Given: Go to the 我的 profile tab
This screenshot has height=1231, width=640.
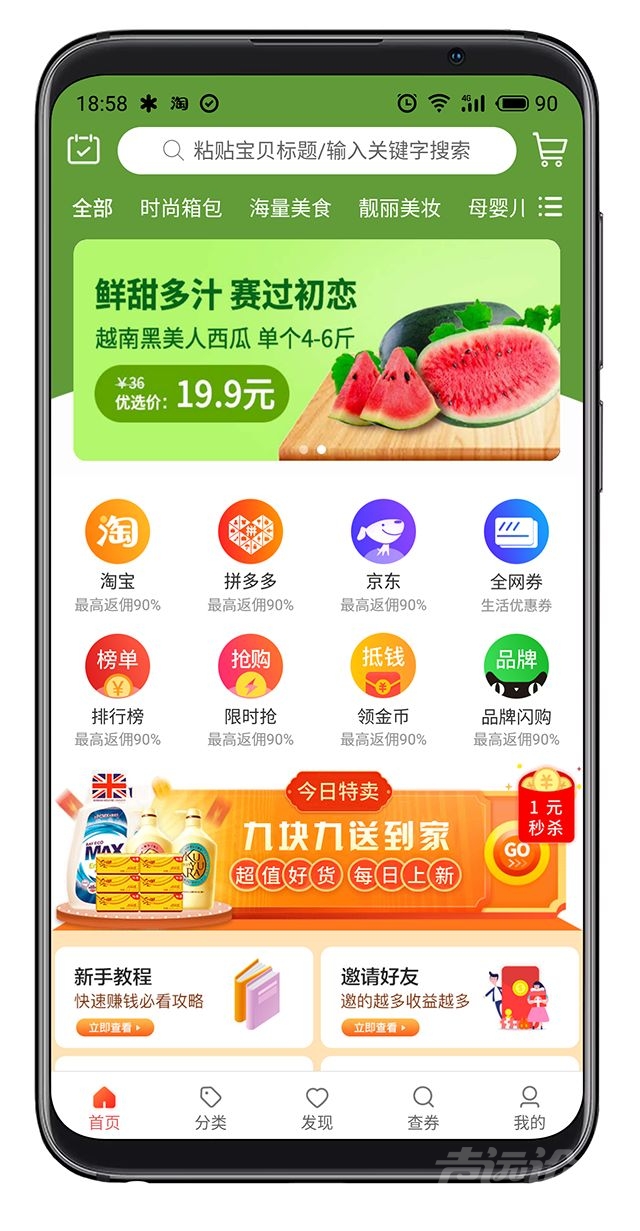Looking at the screenshot, I should [529, 1108].
